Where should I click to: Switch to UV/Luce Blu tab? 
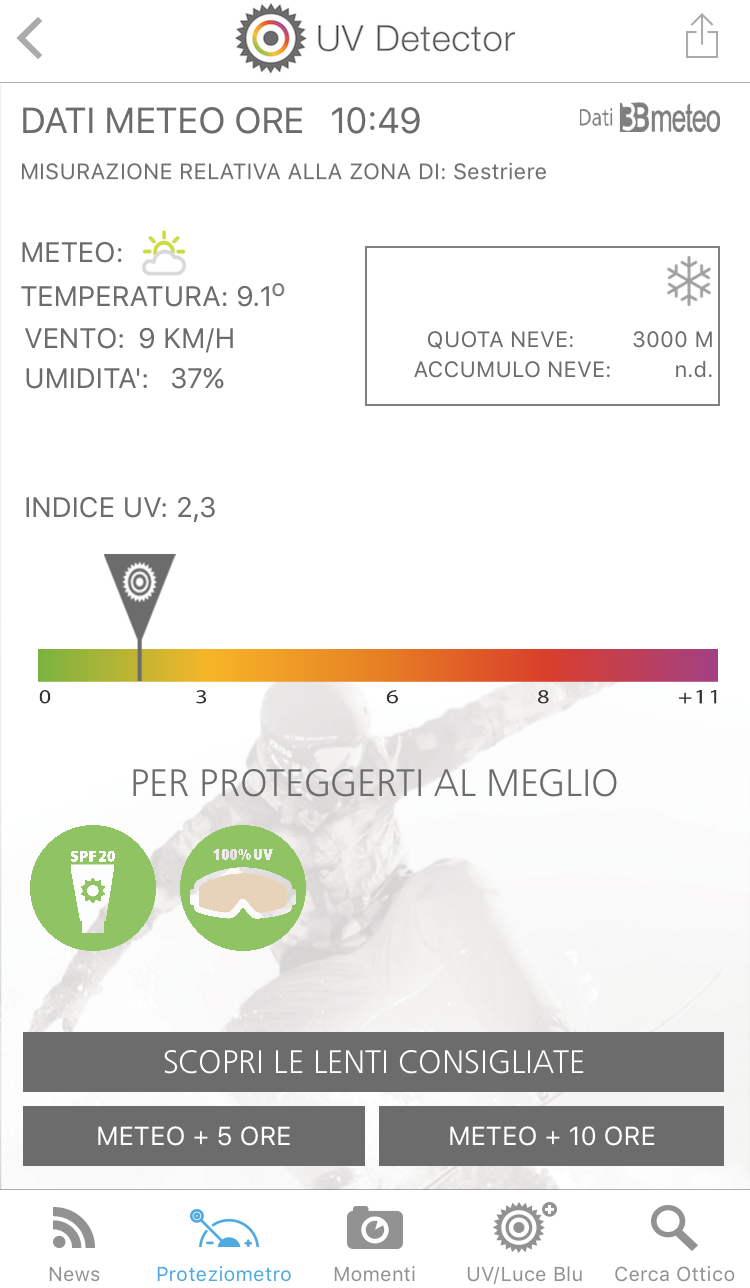tap(525, 1244)
